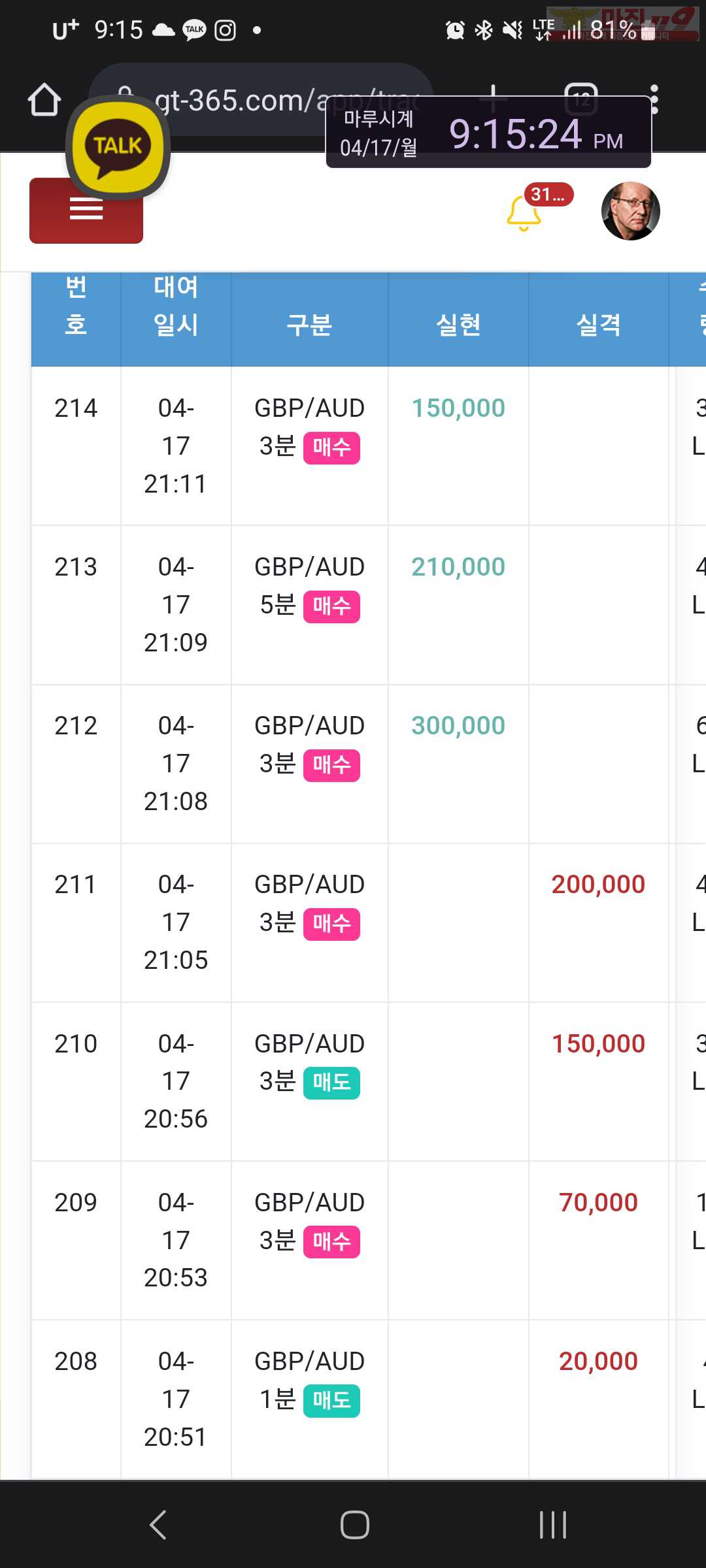Tap the floating KakaoTalk bubble
The width and height of the screenshot is (706, 1568).
(118, 146)
